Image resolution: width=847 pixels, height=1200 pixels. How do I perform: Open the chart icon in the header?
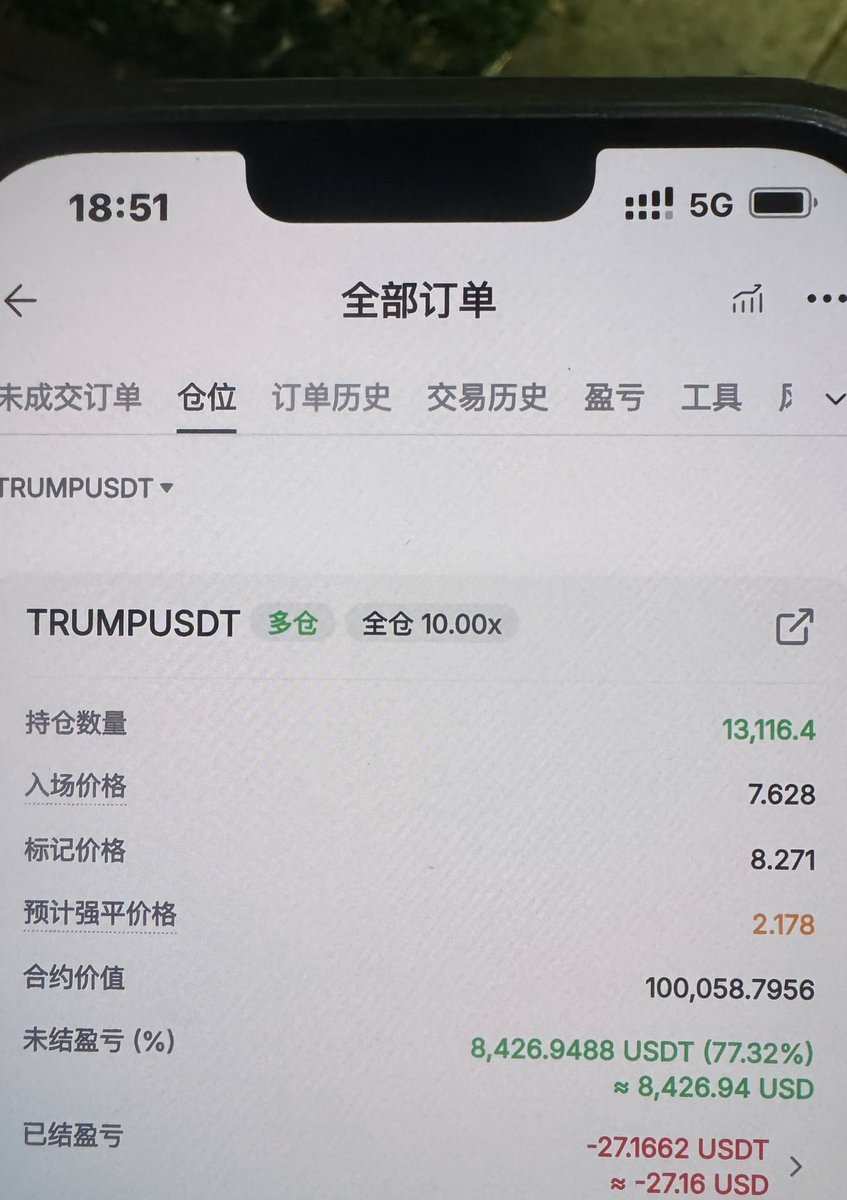tap(747, 298)
